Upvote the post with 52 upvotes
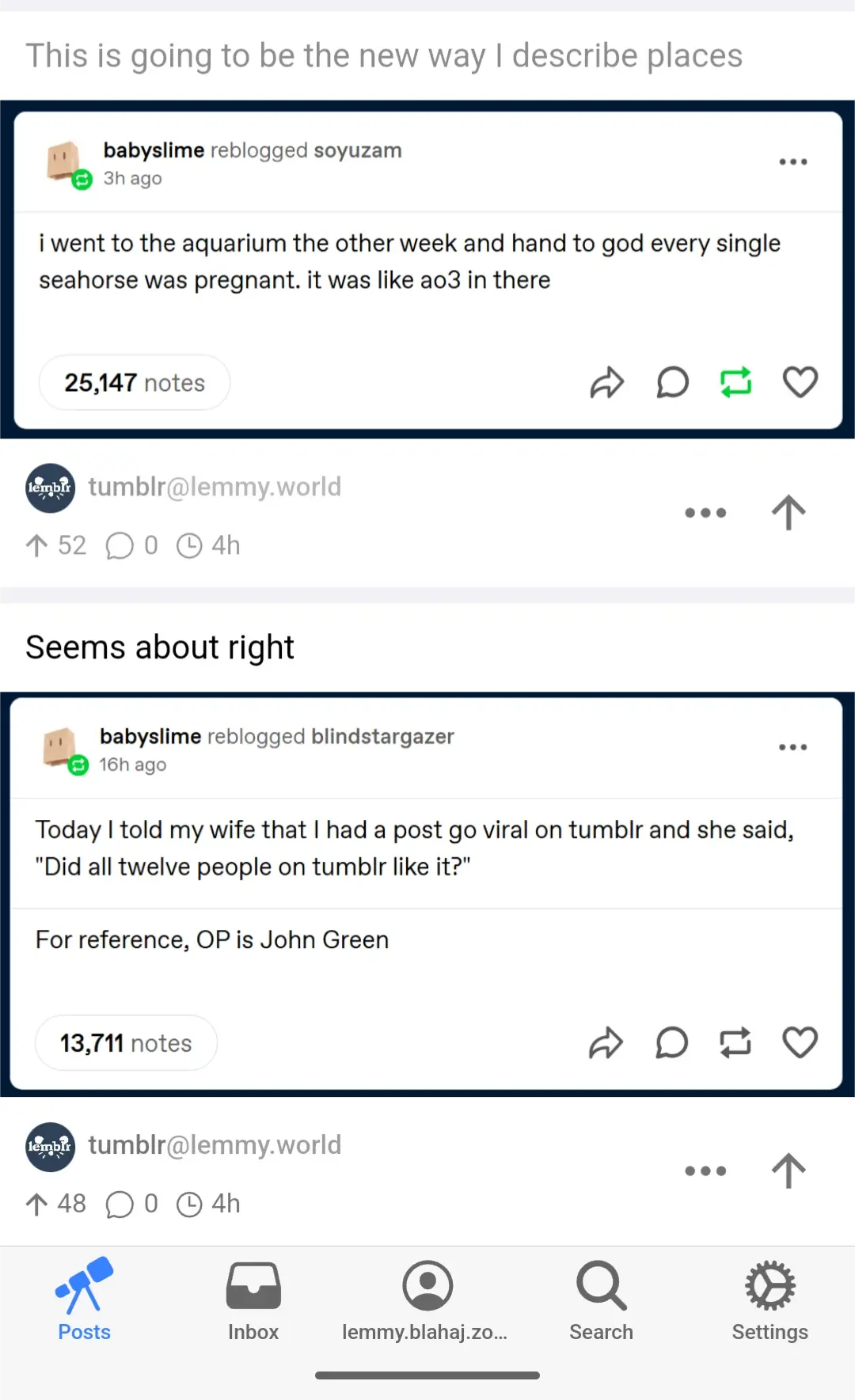The image size is (855, 1400). (x=788, y=513)
